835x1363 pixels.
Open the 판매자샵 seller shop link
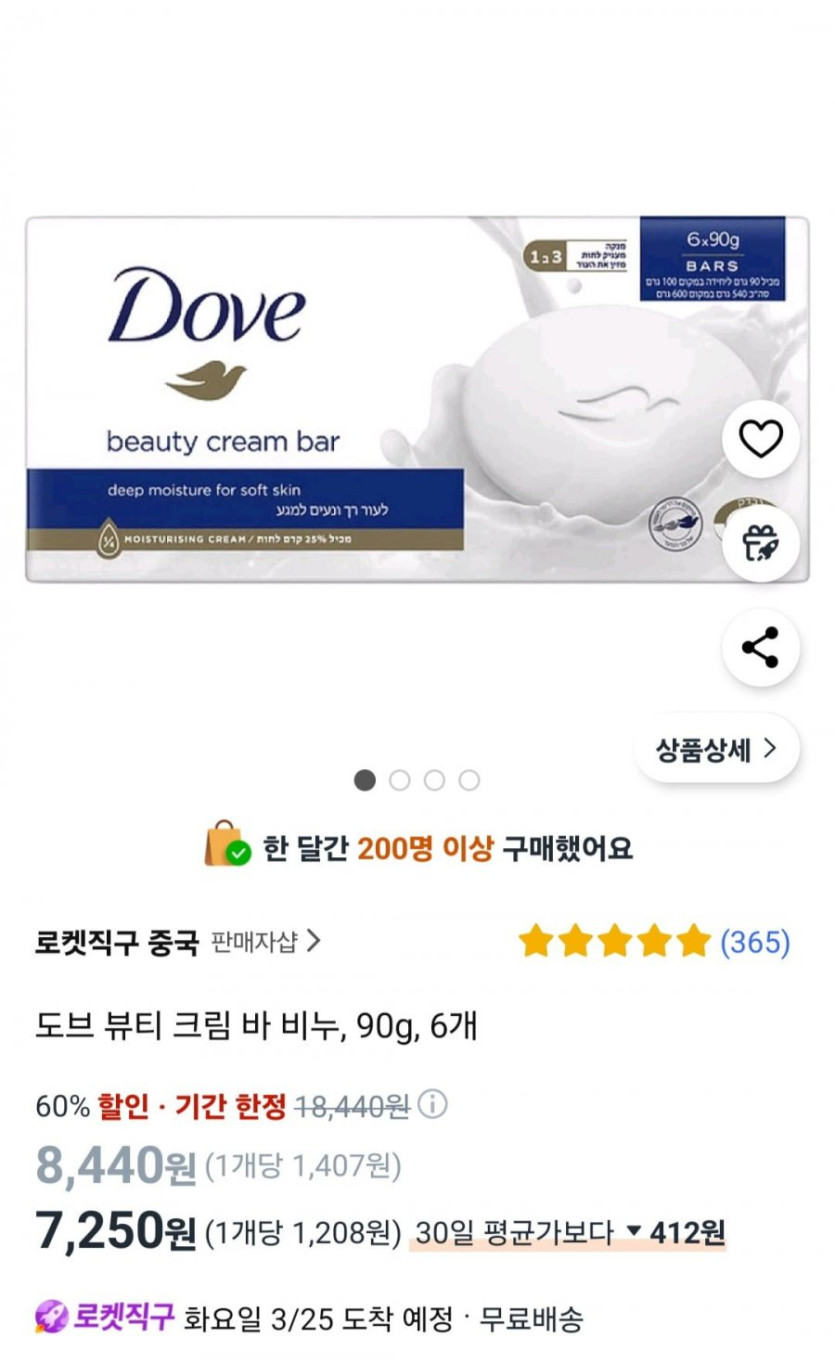[x=265, y=941]
